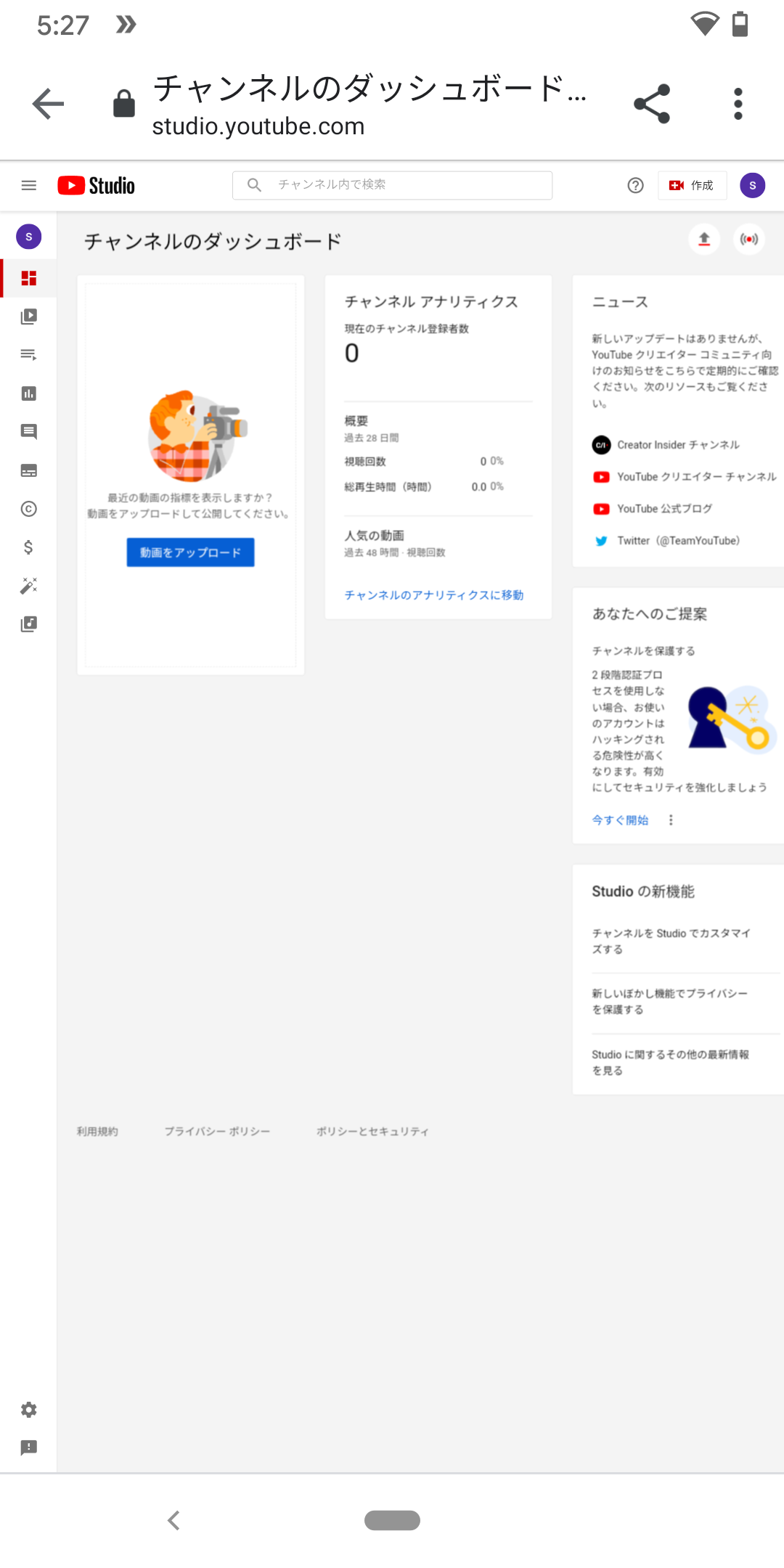The width and height of the screenshot is (784, 1568).
Task: Tap the blue 動画をアップロード button
Action: pos(190,552)
